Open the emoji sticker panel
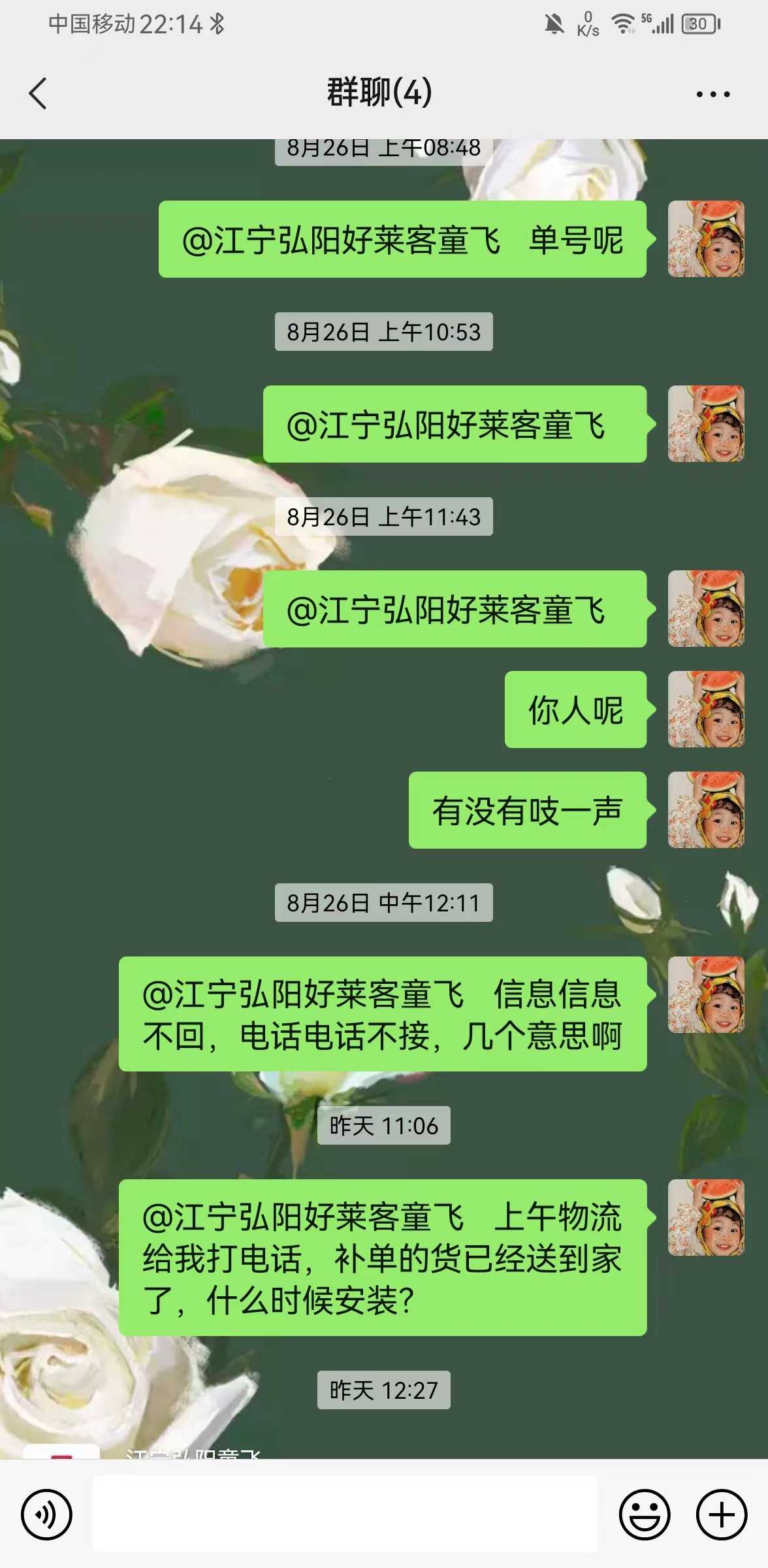Screen dimensions: 768x1568 point(645,1514)
